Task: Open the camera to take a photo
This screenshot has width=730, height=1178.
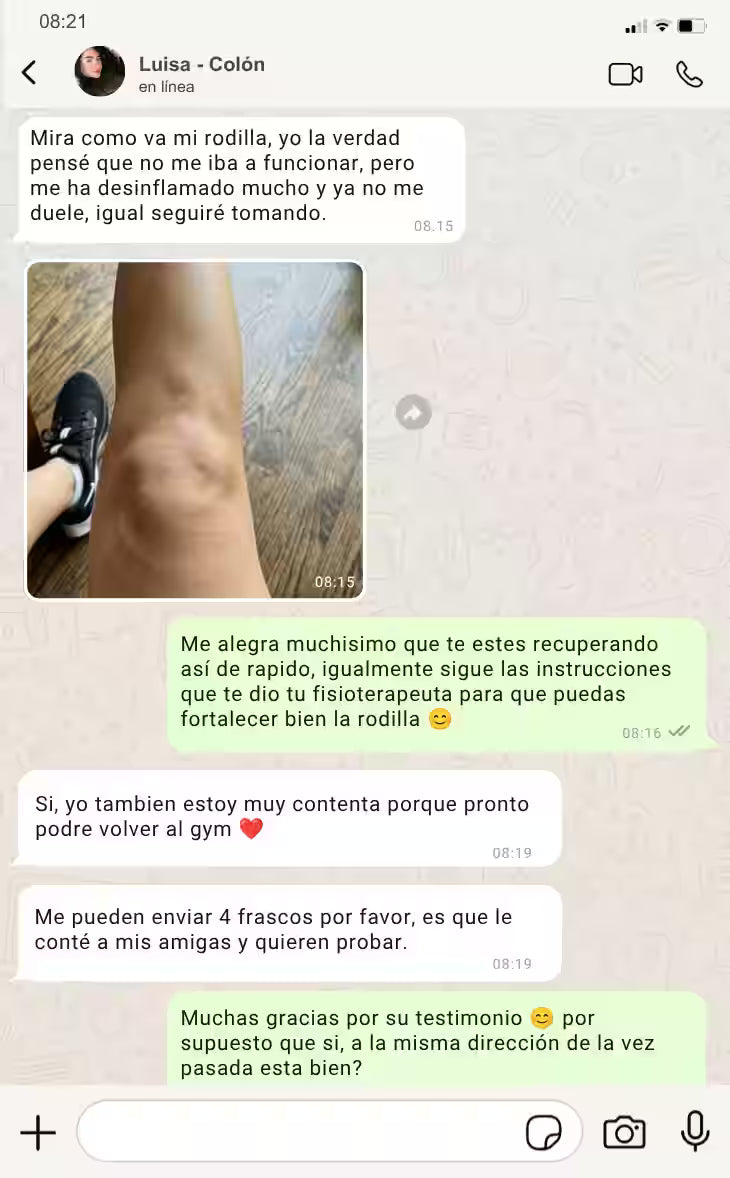Action: pyautogui.click(x=624, y=1132)
